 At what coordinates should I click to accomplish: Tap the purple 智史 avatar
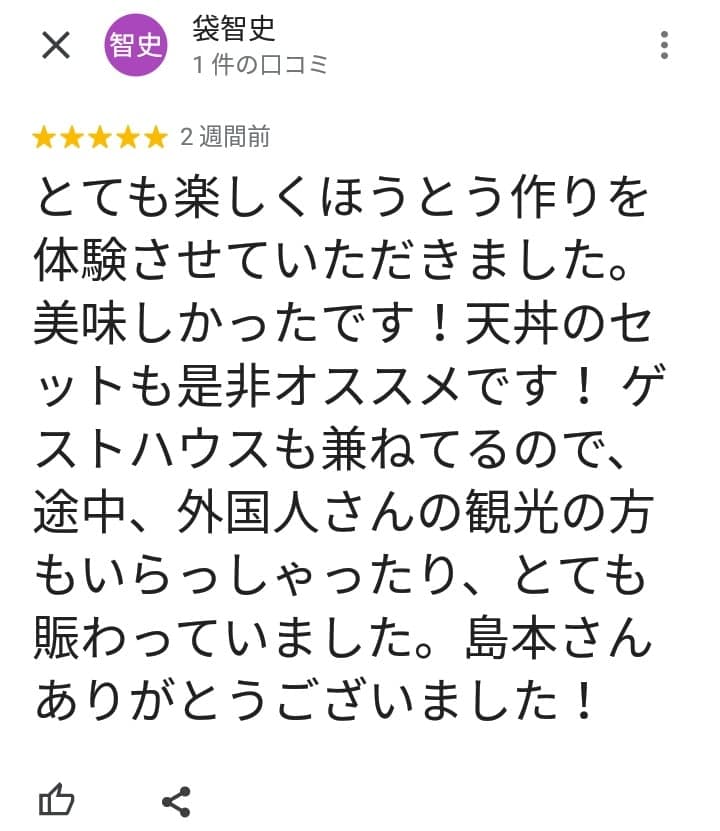click(x=136, y=46)
